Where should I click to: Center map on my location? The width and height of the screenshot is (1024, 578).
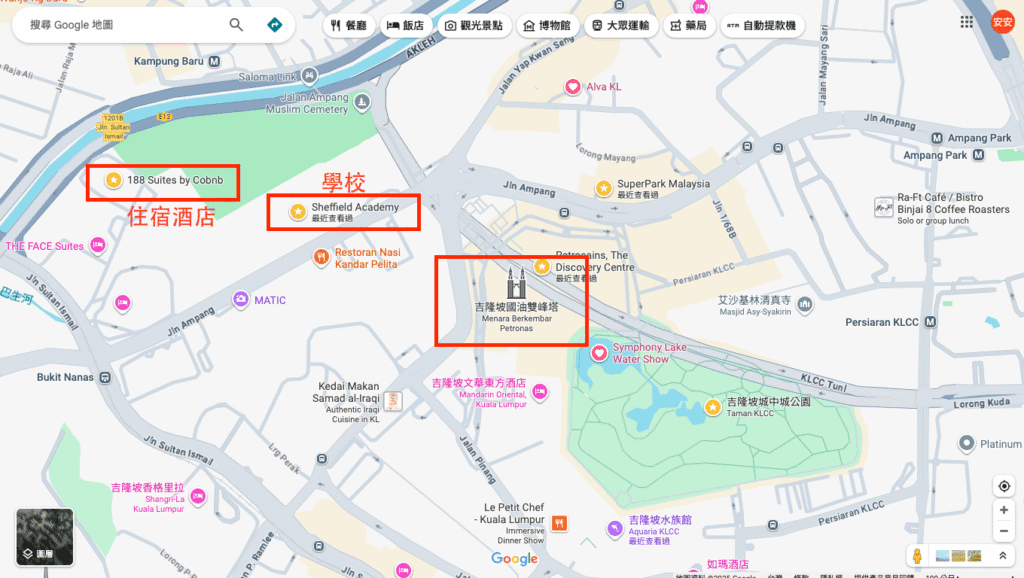pos(1004,486)
